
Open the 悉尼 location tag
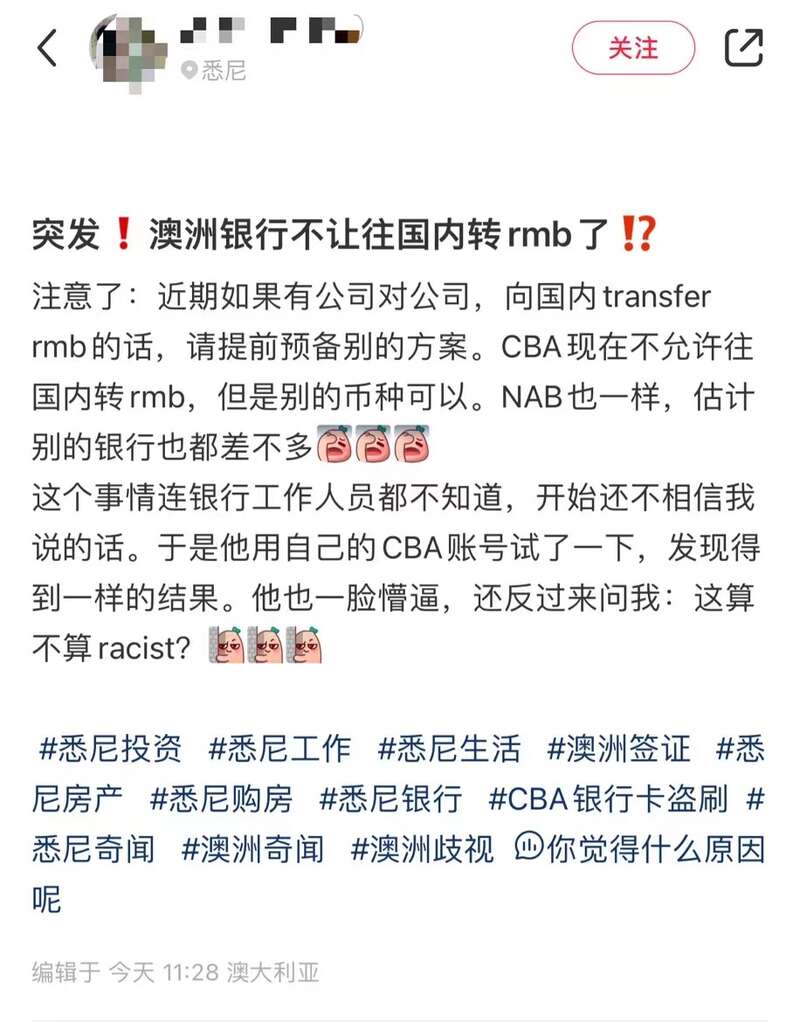click(214, 71)
